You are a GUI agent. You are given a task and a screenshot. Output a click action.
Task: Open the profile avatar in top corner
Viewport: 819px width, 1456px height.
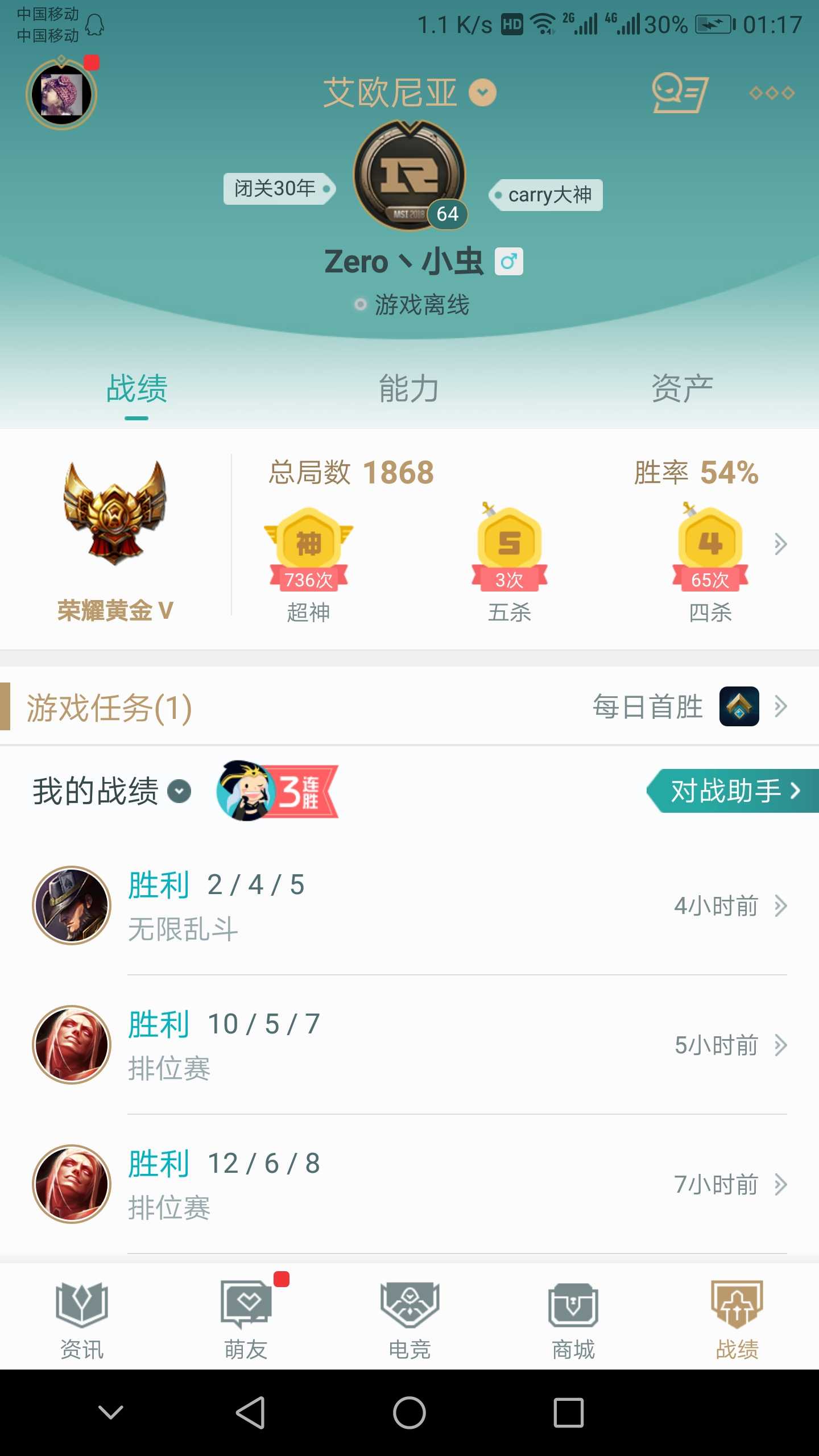click(x=61, y=94)
